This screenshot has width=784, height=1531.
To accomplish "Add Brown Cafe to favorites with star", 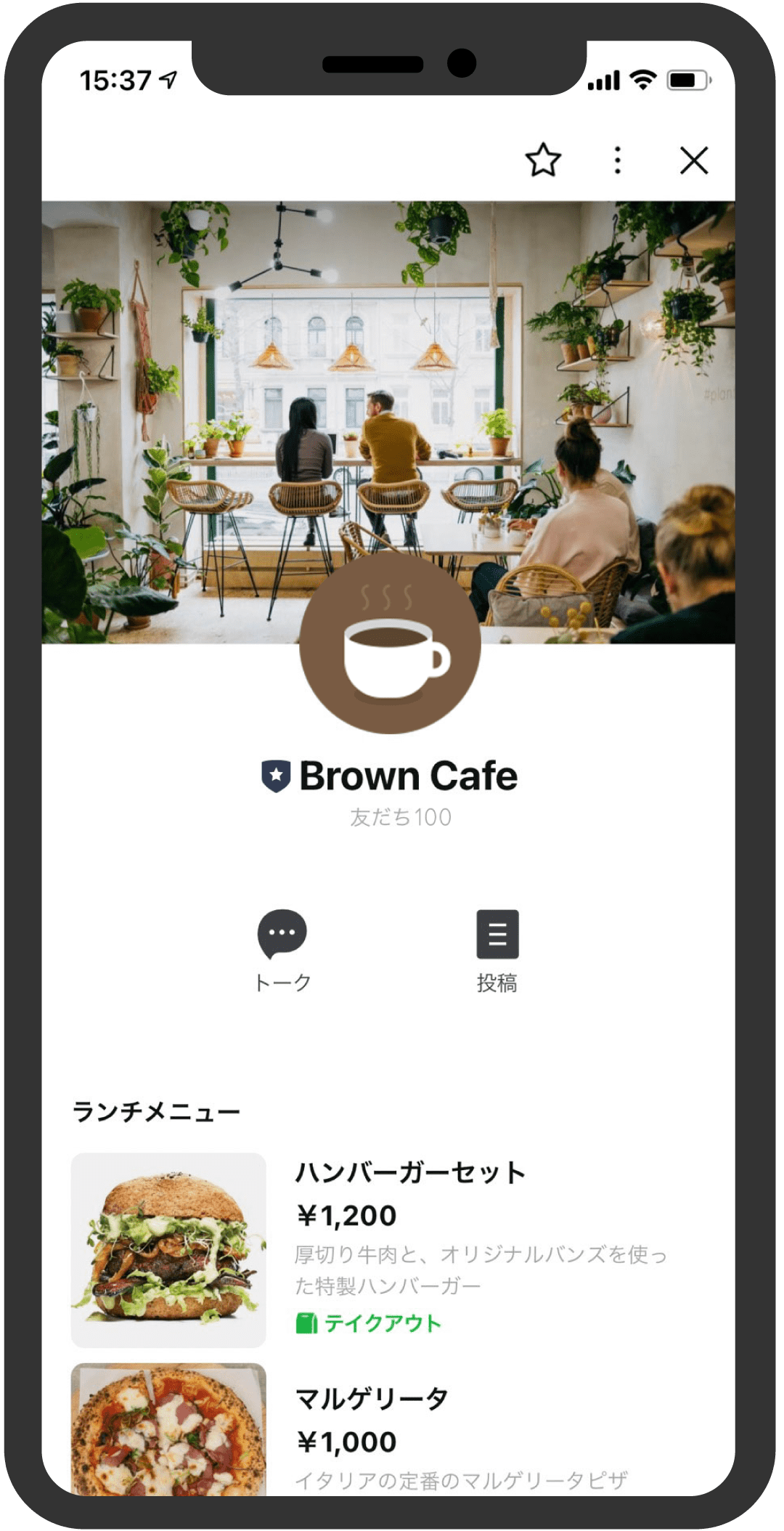I will 542,161.
